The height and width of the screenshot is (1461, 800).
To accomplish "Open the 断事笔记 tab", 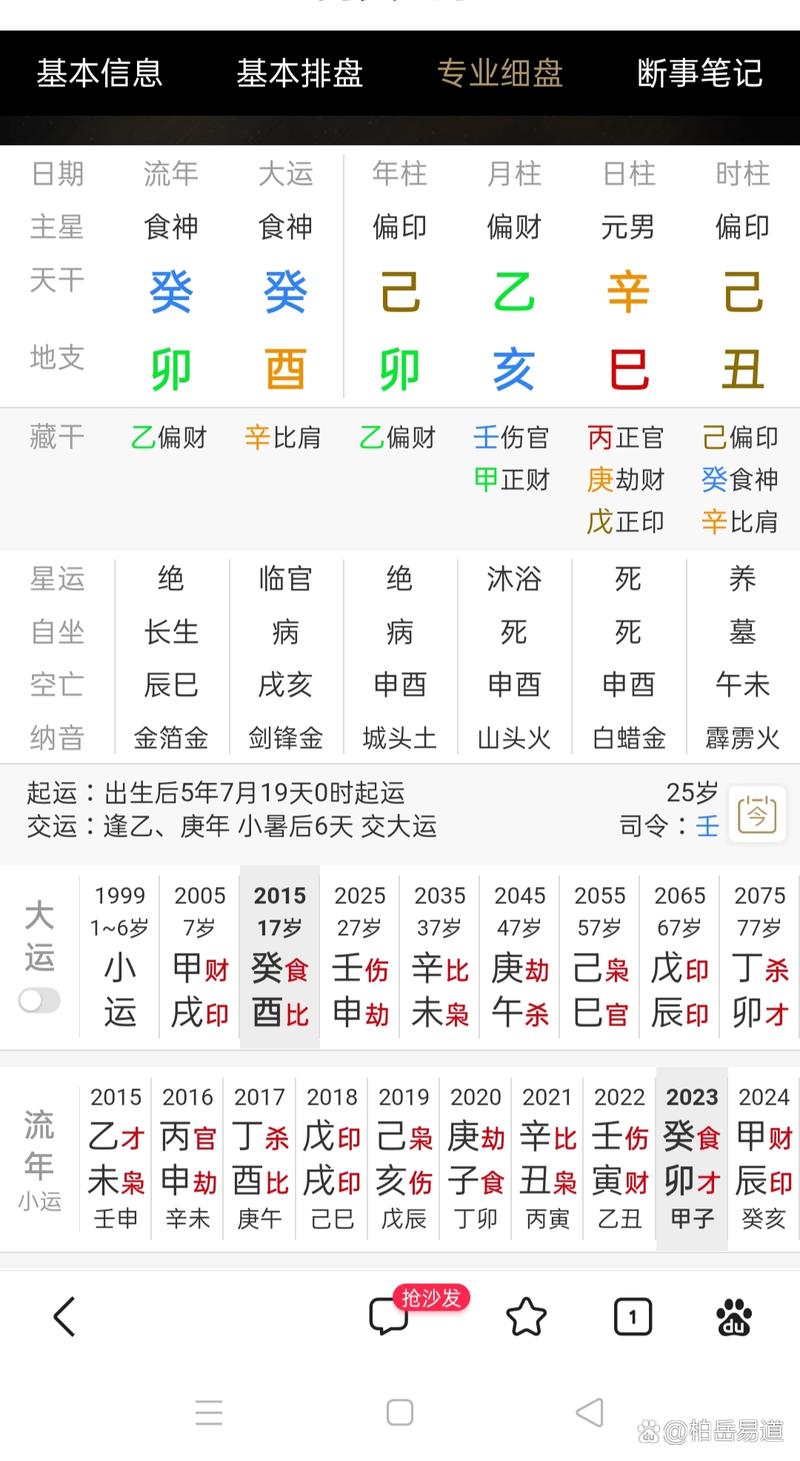I will [x=699, y=74].
